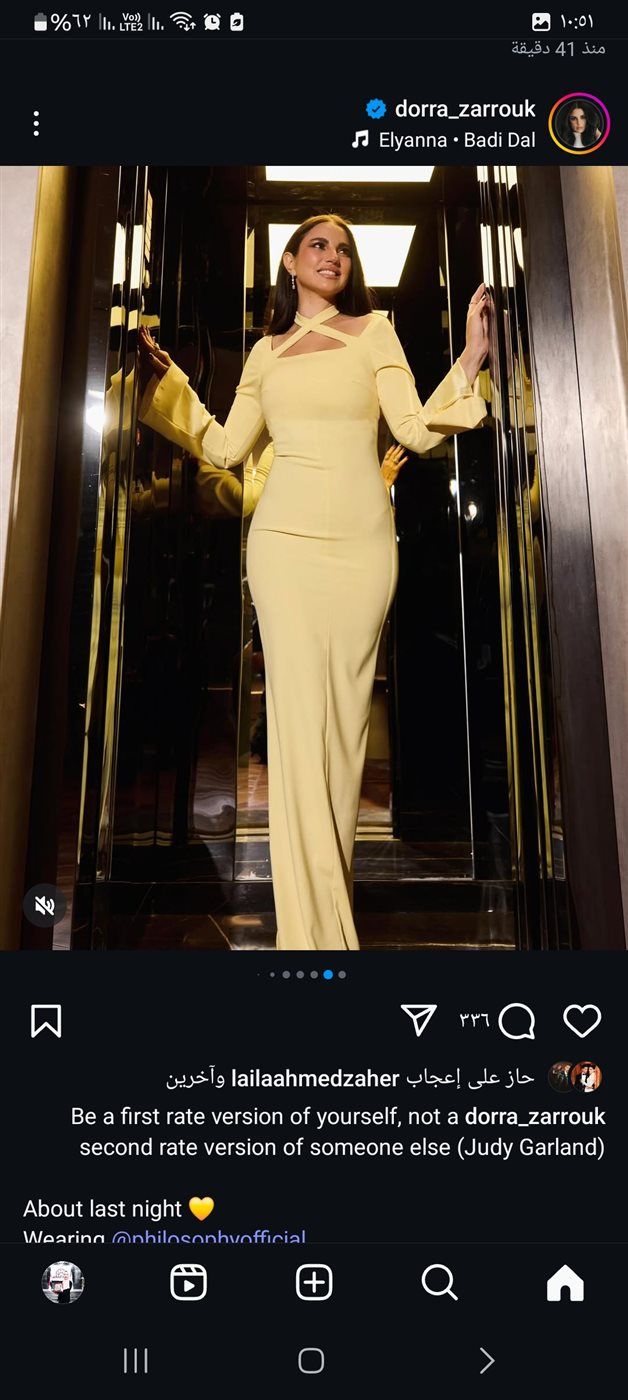This screenshot has height=1400, width=628.
Task: Save the post with the bookmark icon
Action: (x=46, y=1020)
